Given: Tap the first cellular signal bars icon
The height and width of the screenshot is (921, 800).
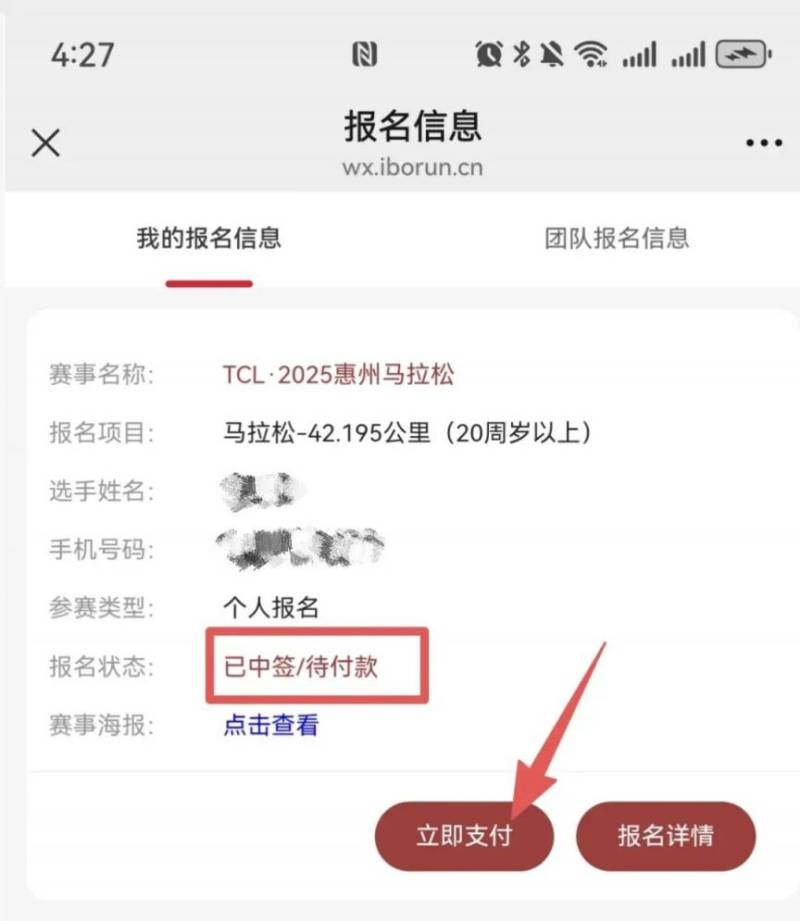Looking at the screenshot, I should point(640,57).
